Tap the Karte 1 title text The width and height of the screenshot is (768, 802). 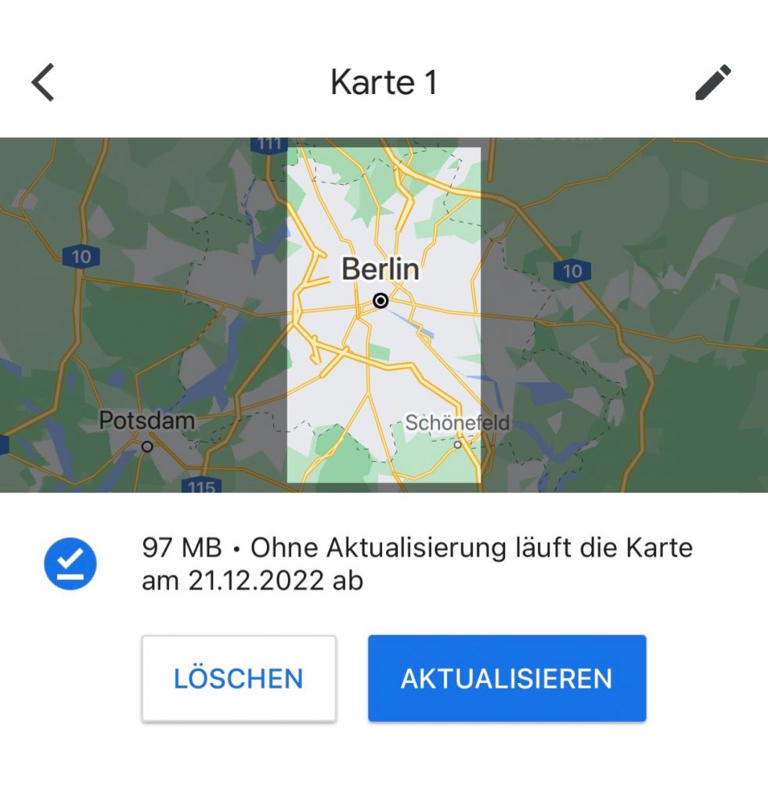383,82
